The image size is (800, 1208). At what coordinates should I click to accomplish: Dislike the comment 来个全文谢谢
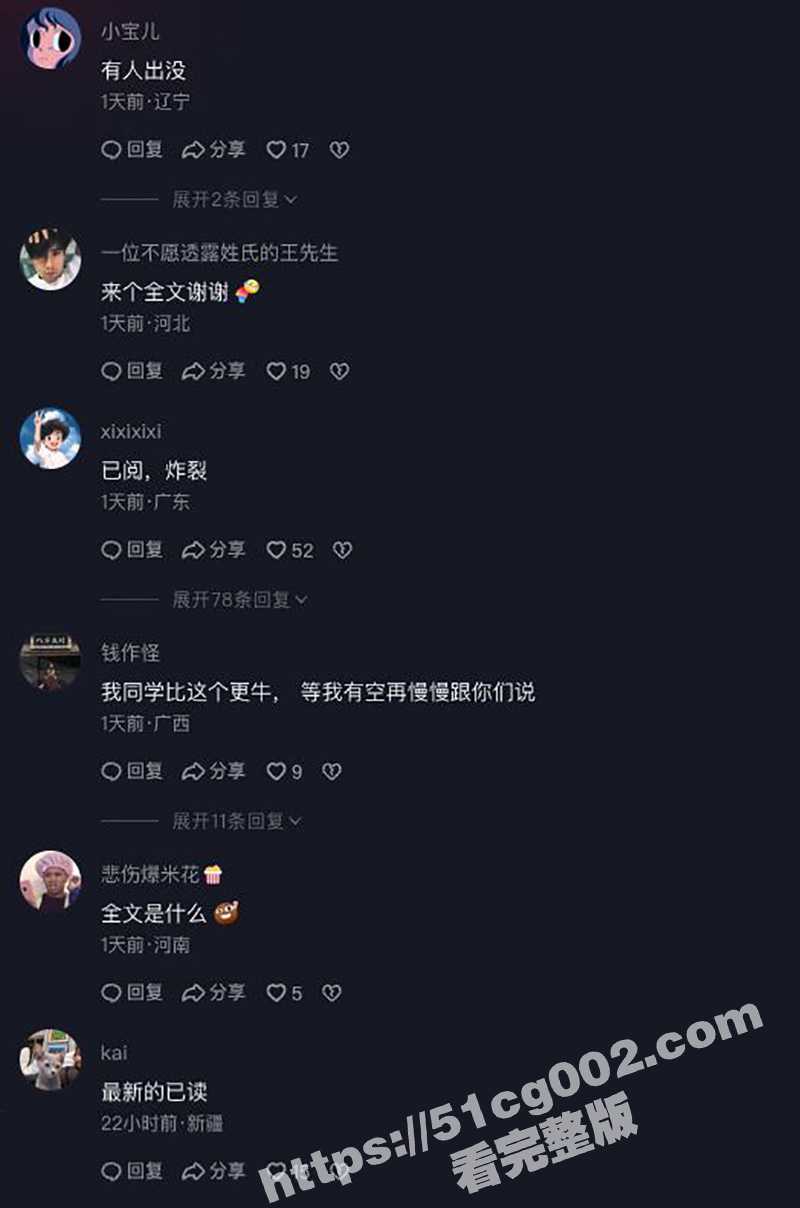[339, 371]
